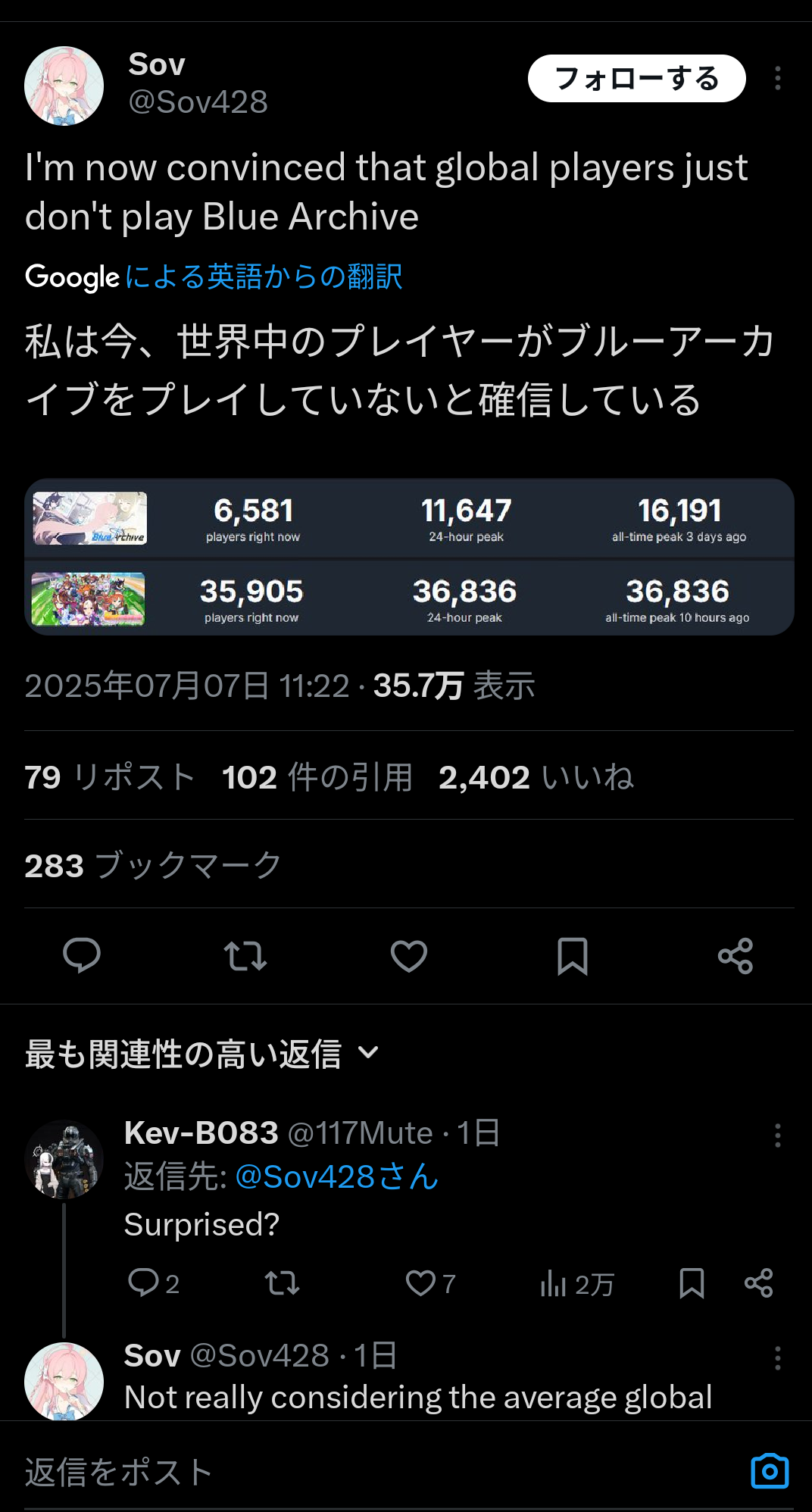812x1512 pixels.
Task: Bookmark Sov's main post
Action: click(573, 955)
